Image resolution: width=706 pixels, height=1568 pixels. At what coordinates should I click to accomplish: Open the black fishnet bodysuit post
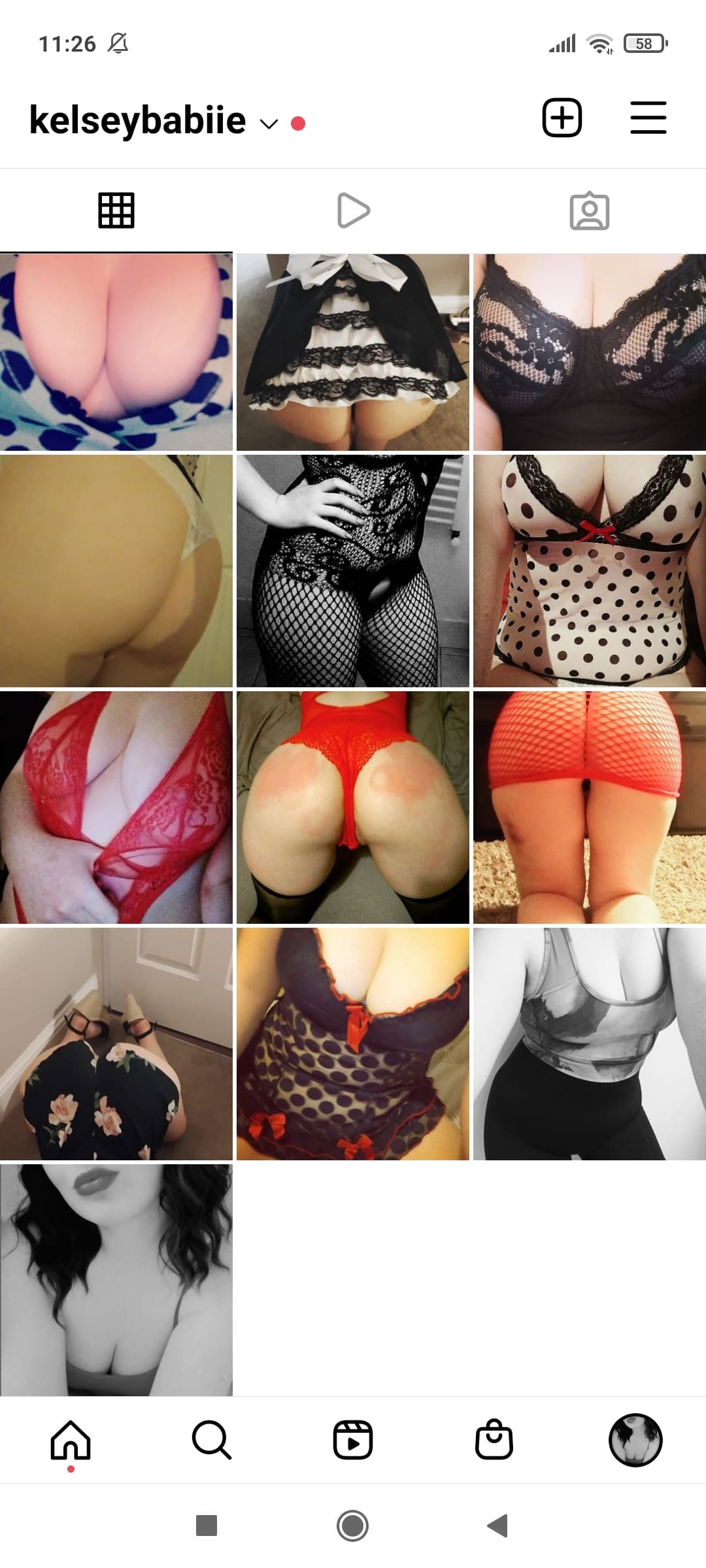pos(353,571)
